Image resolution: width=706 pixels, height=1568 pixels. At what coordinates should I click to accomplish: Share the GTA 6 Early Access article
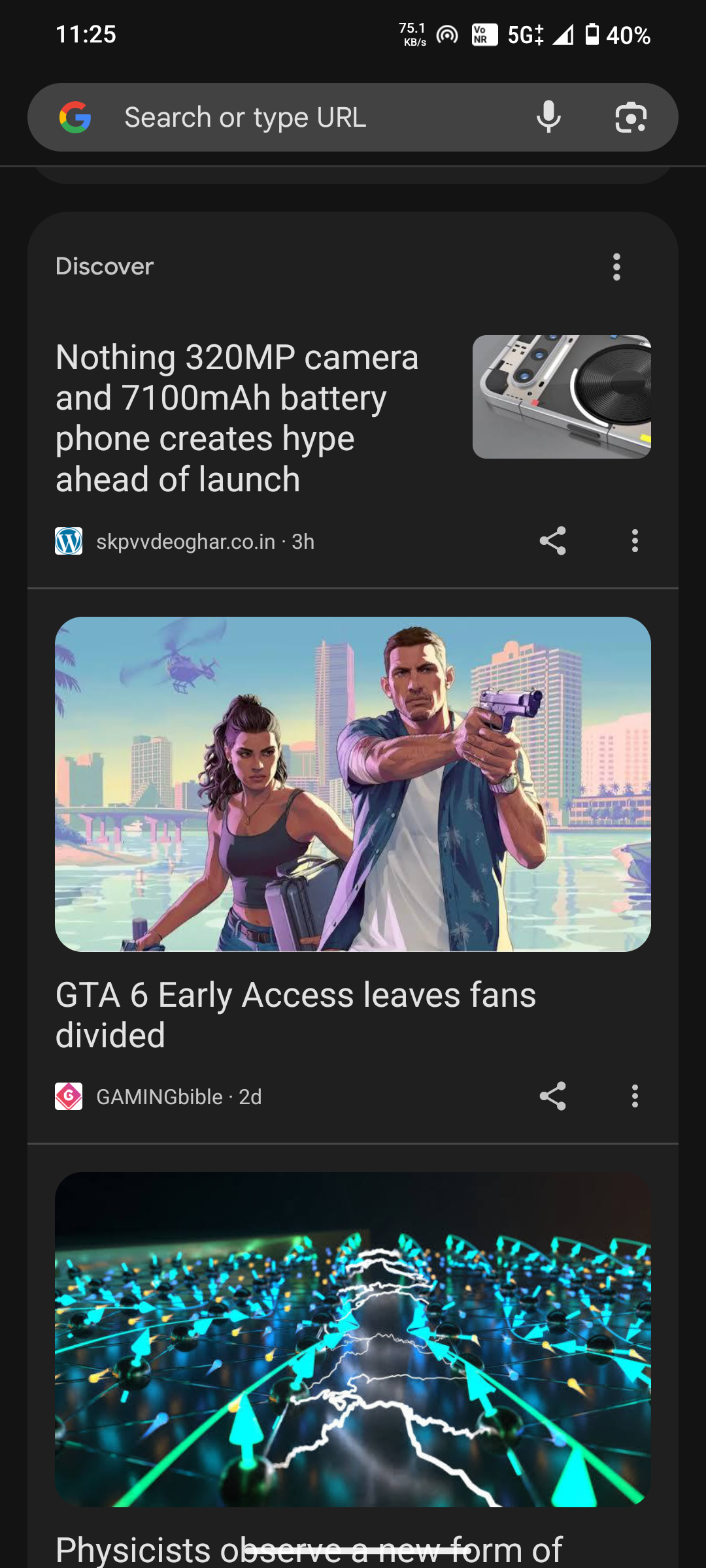pos(552,1096)
